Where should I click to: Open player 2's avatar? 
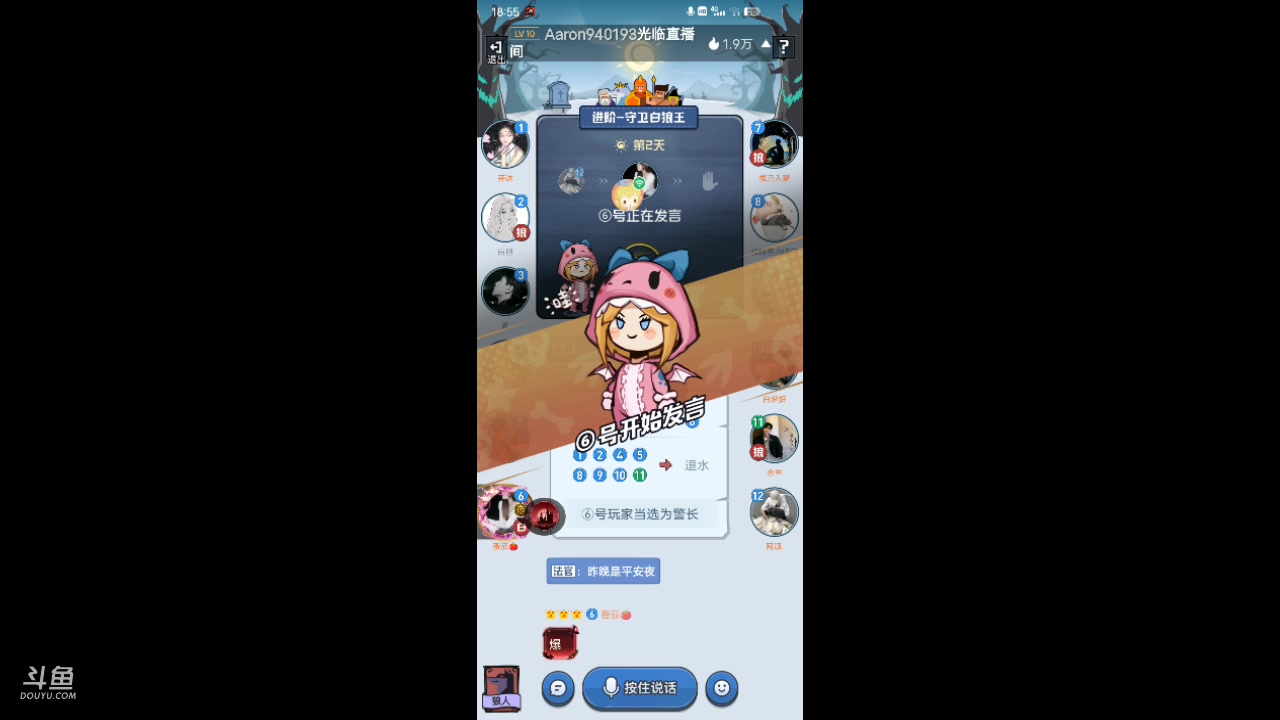[505, 218]
